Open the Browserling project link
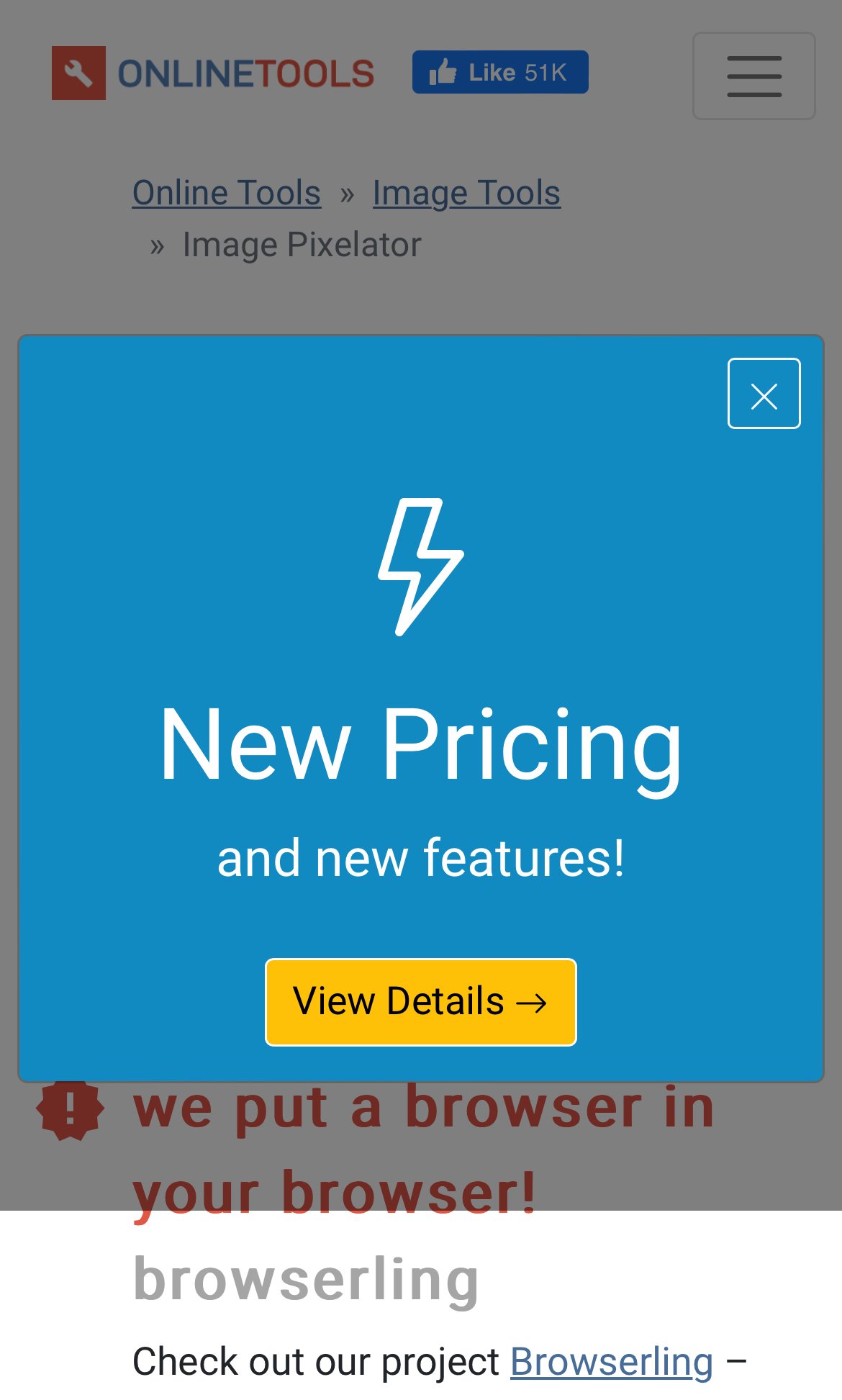 pos(611,1362)
